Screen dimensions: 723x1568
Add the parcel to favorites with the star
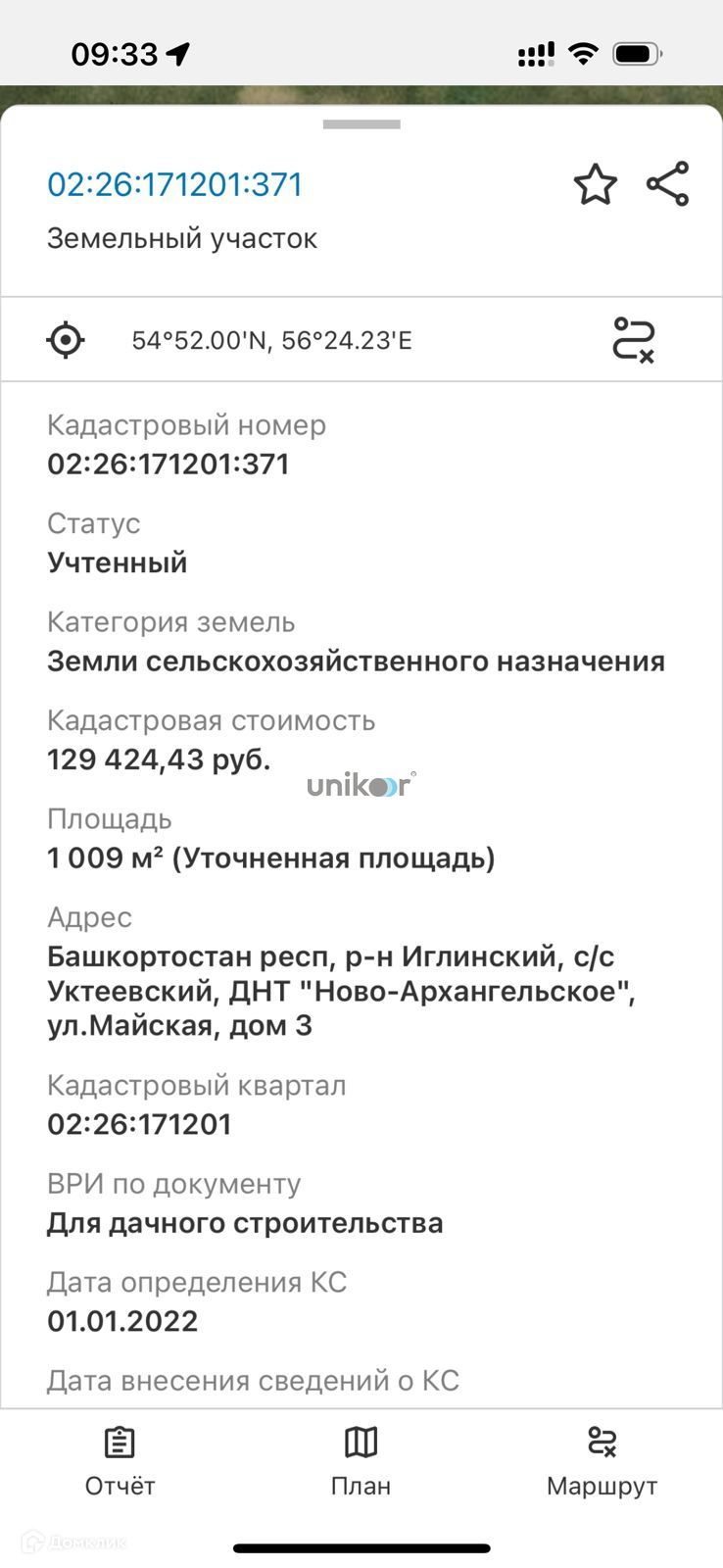pyautogui.click(x=595, y=185)
